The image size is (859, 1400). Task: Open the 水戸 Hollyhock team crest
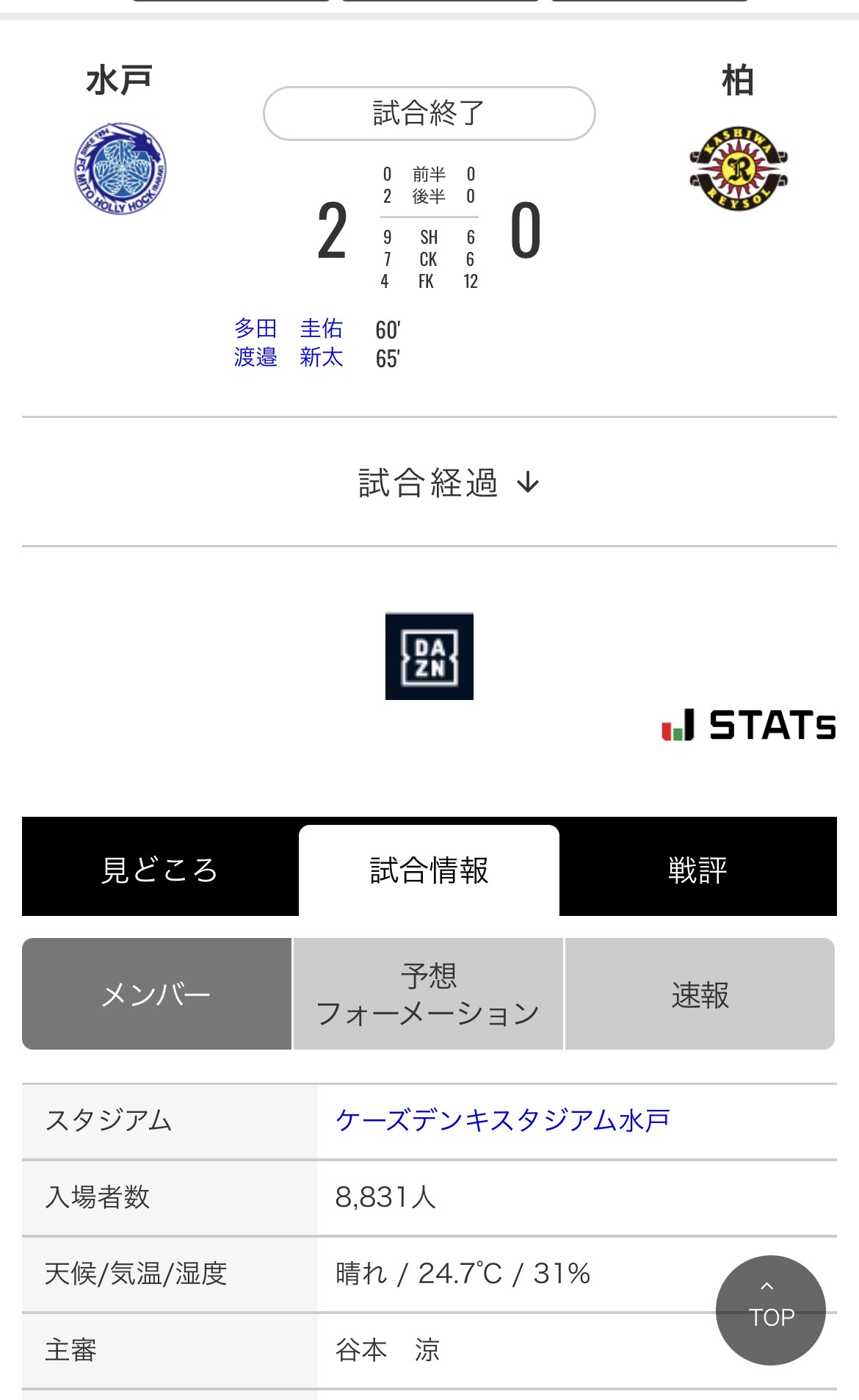pyautogui.click(x=120, y=169)
